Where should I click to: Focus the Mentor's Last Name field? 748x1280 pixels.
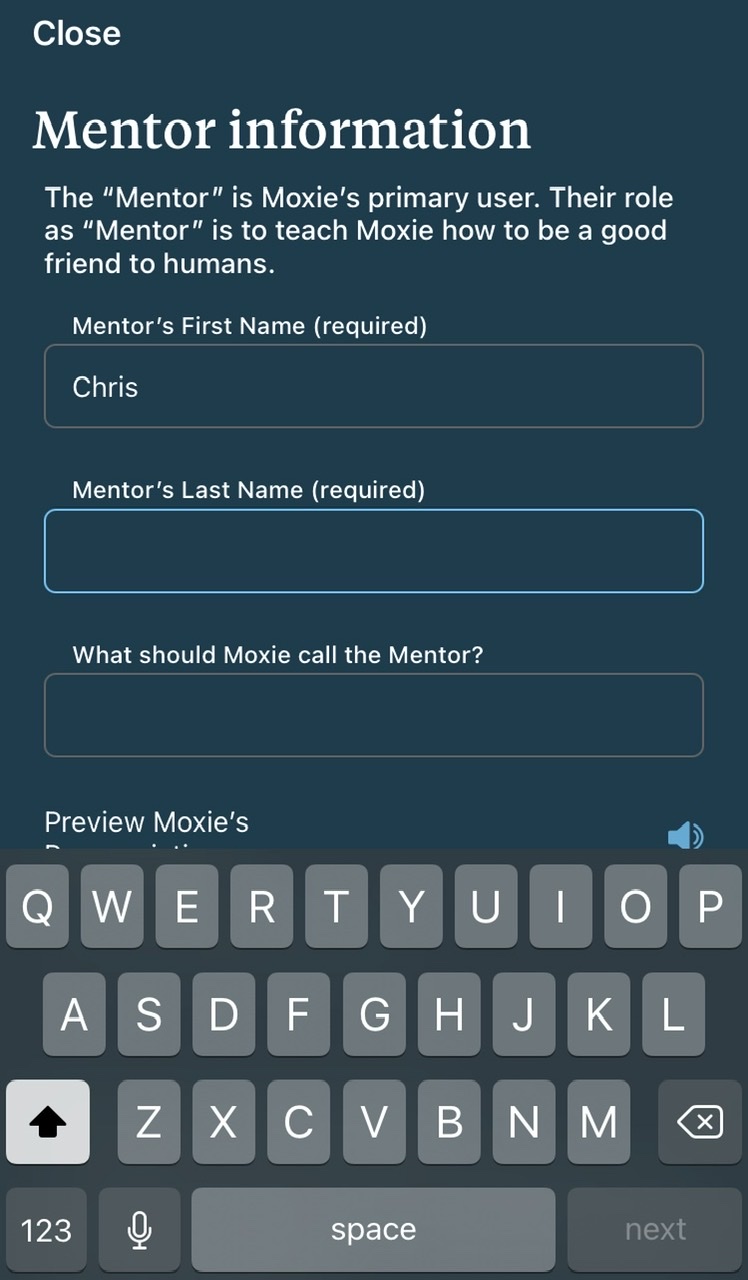click(373, 551)
